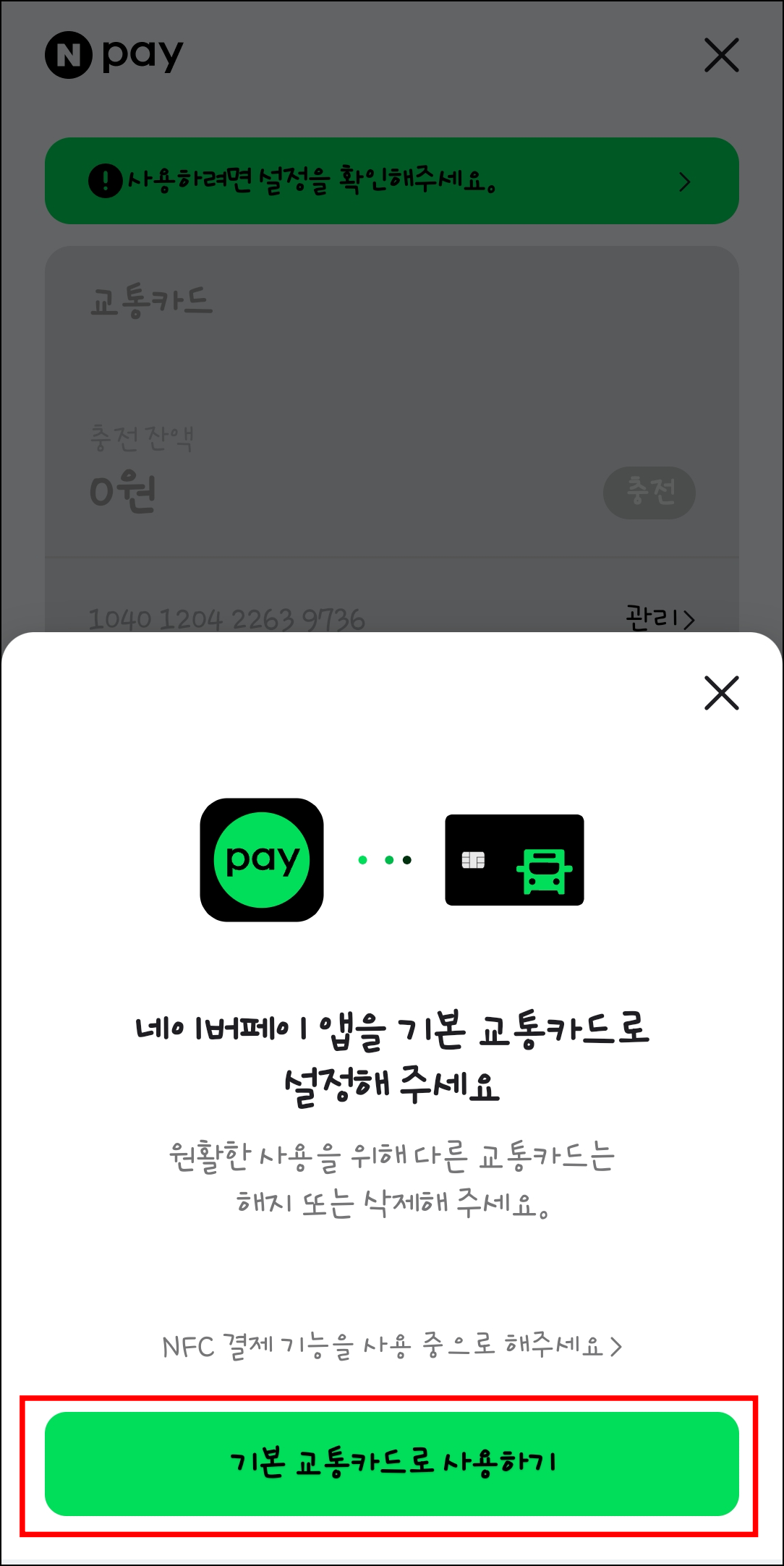Screen dimensions: 784x1566
Task: Open 관리 next to the card number
Action: (653, 619)
